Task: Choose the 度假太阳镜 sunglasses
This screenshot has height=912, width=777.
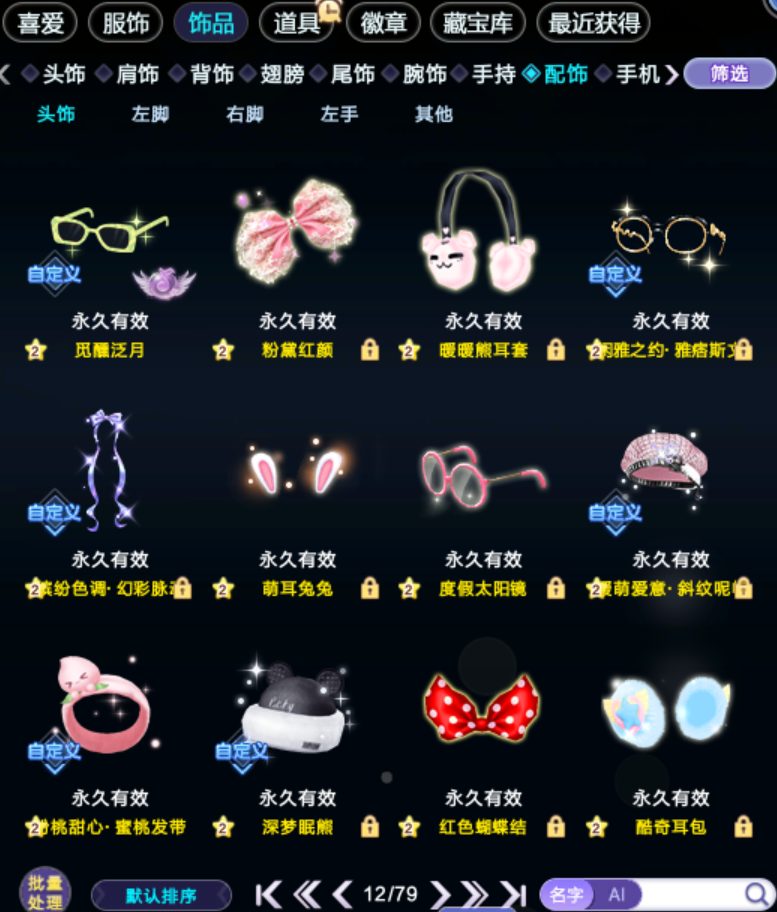Action: click(x=483, y=476)
